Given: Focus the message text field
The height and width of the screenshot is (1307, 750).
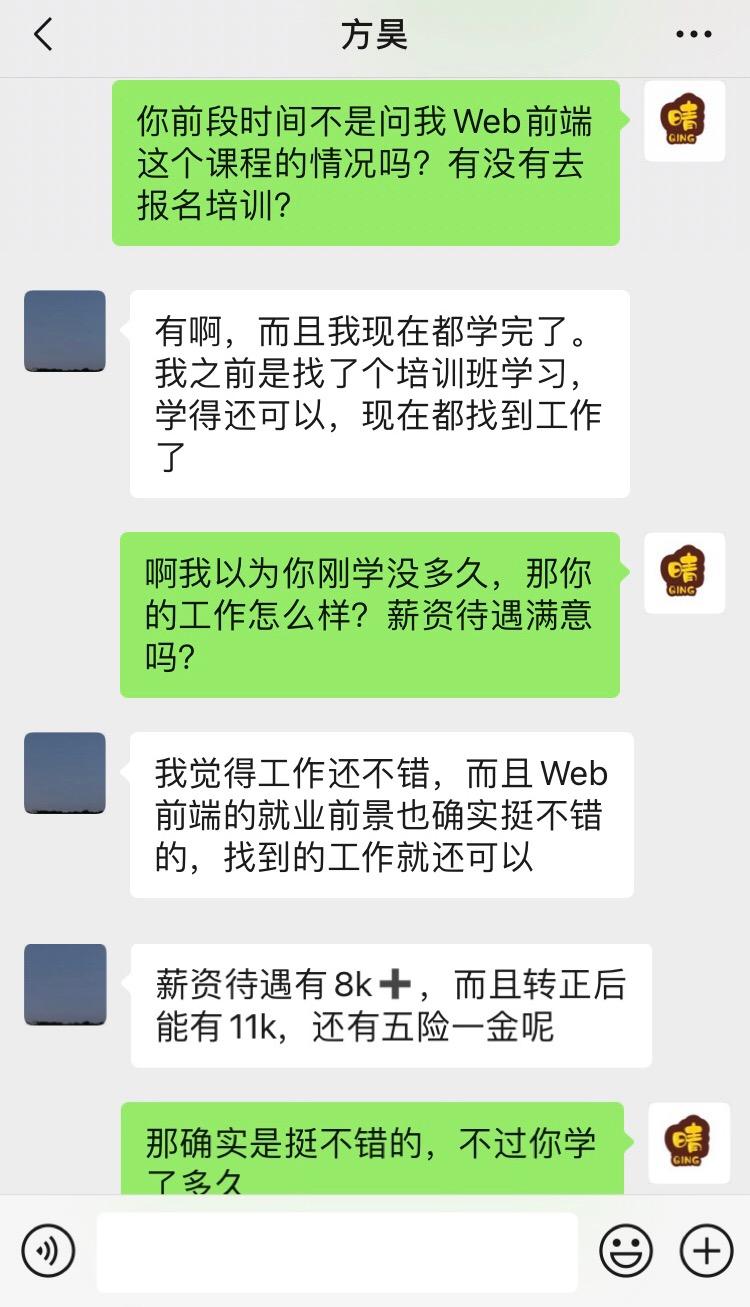Looking at the screenshot, I should click(x=337, y=1251).
